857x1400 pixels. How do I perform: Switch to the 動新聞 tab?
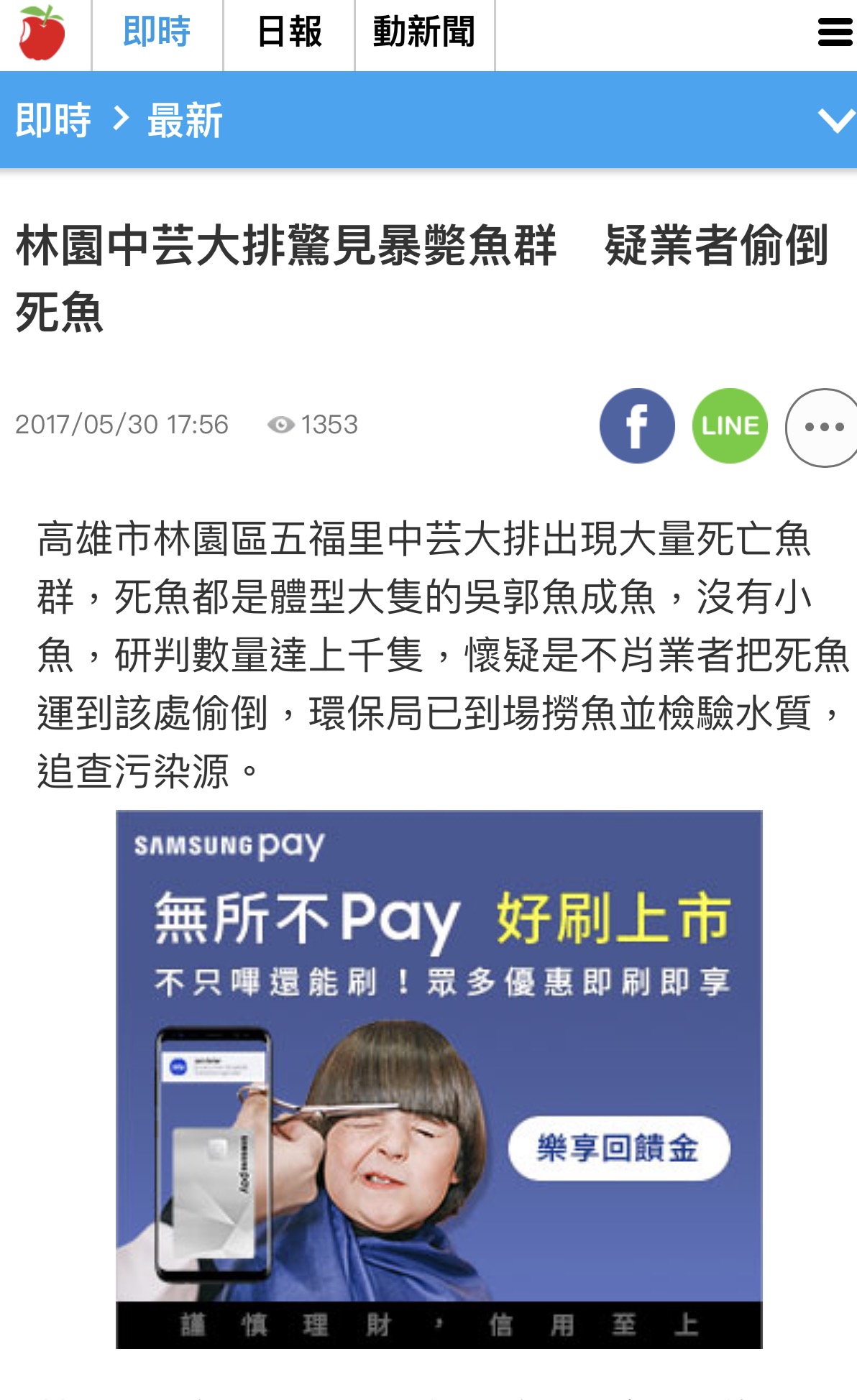pyautogui.click(x=424, y=33)
